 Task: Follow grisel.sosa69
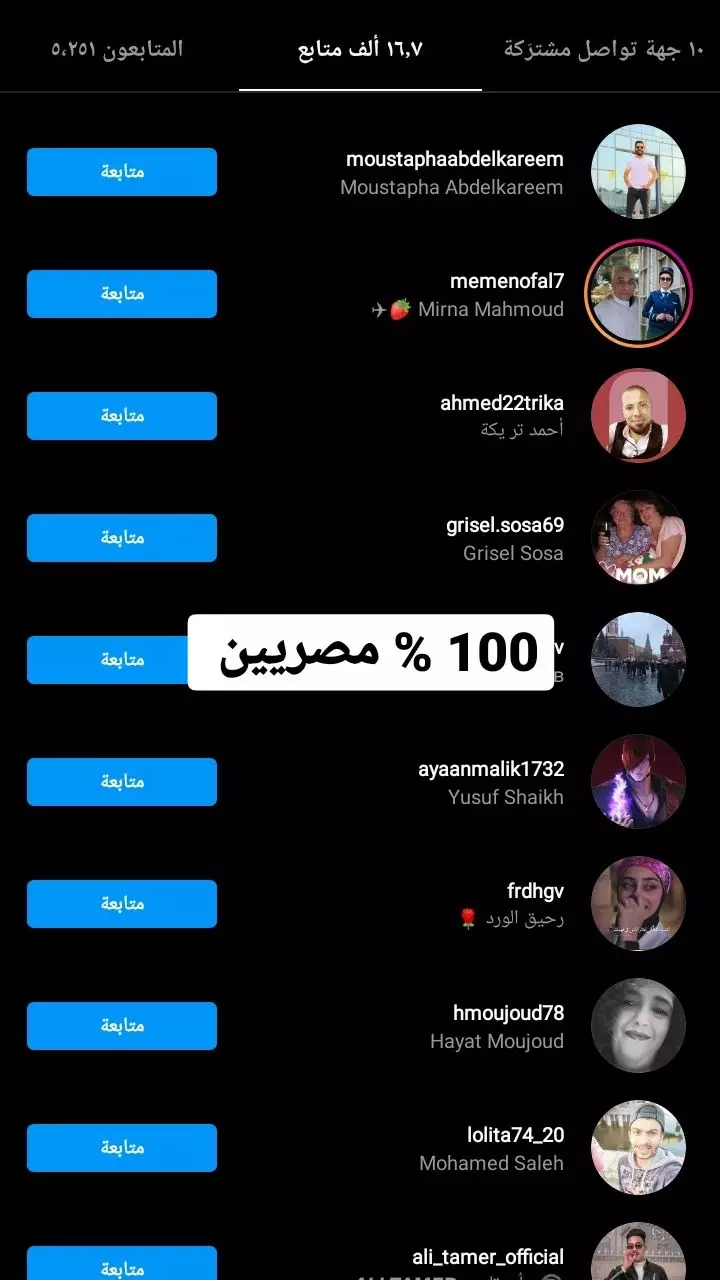(x=121, y=537)
